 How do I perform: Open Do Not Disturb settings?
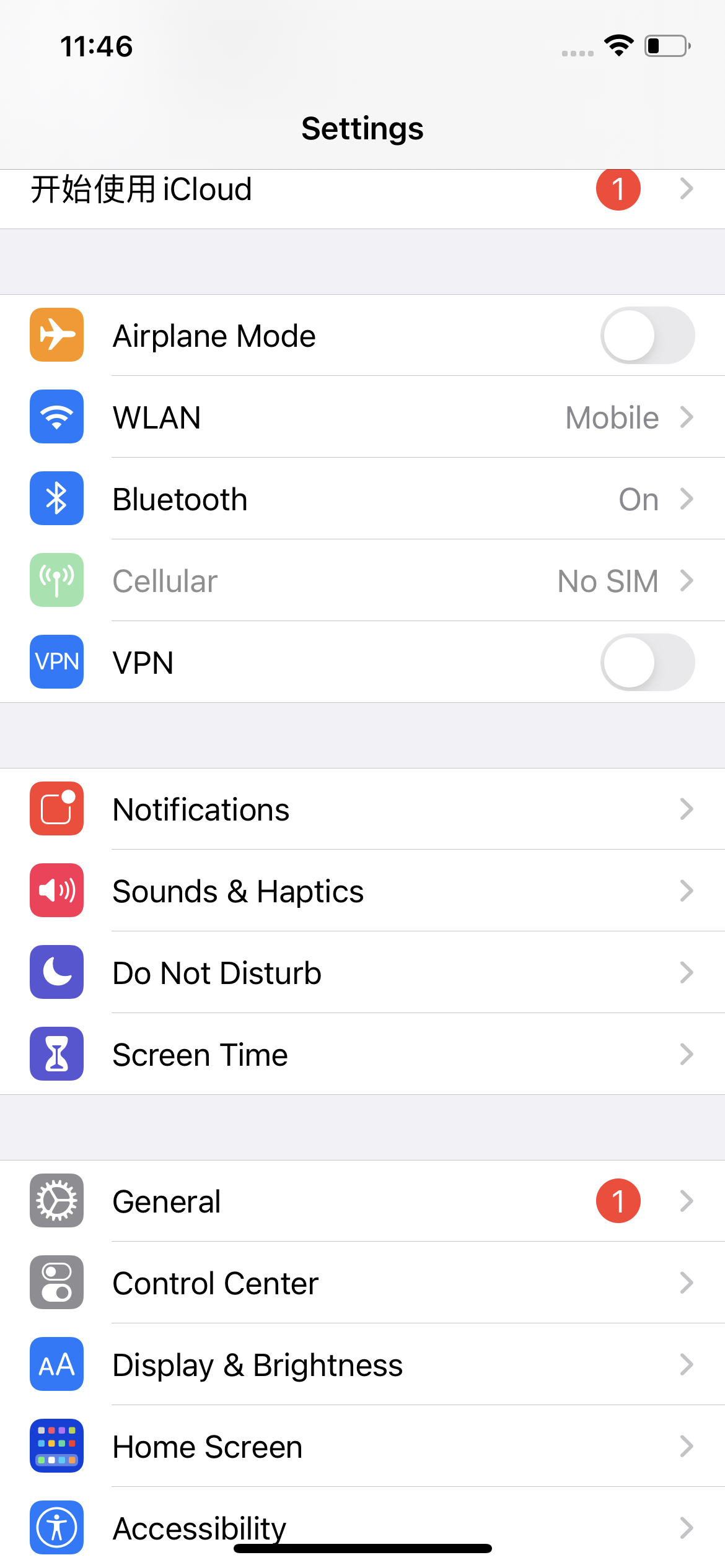point(362,972)
